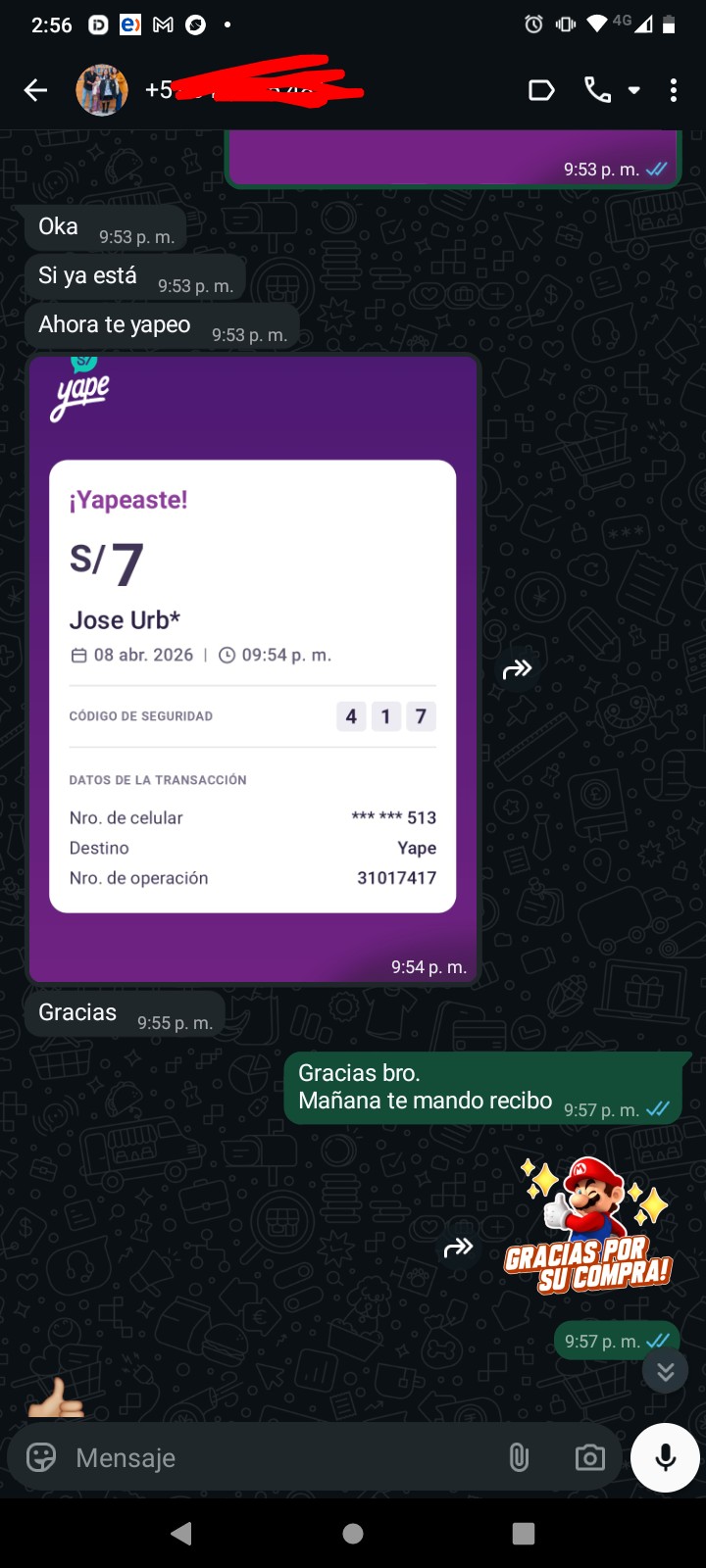
Task: Tap the system home button
Action: point(353,1534)
